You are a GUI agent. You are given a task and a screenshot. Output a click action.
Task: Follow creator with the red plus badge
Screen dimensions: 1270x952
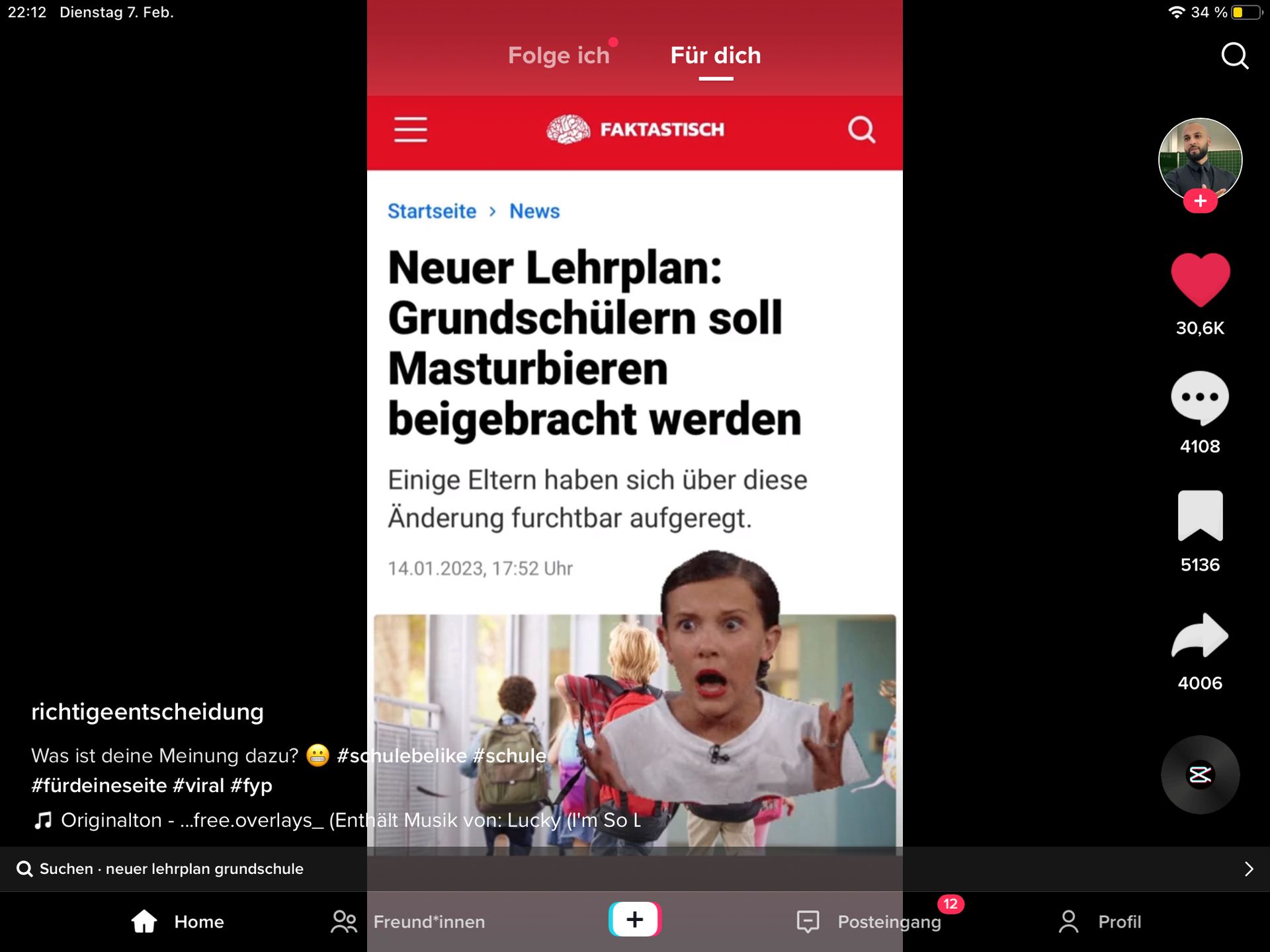click(x=1200, y=201)
